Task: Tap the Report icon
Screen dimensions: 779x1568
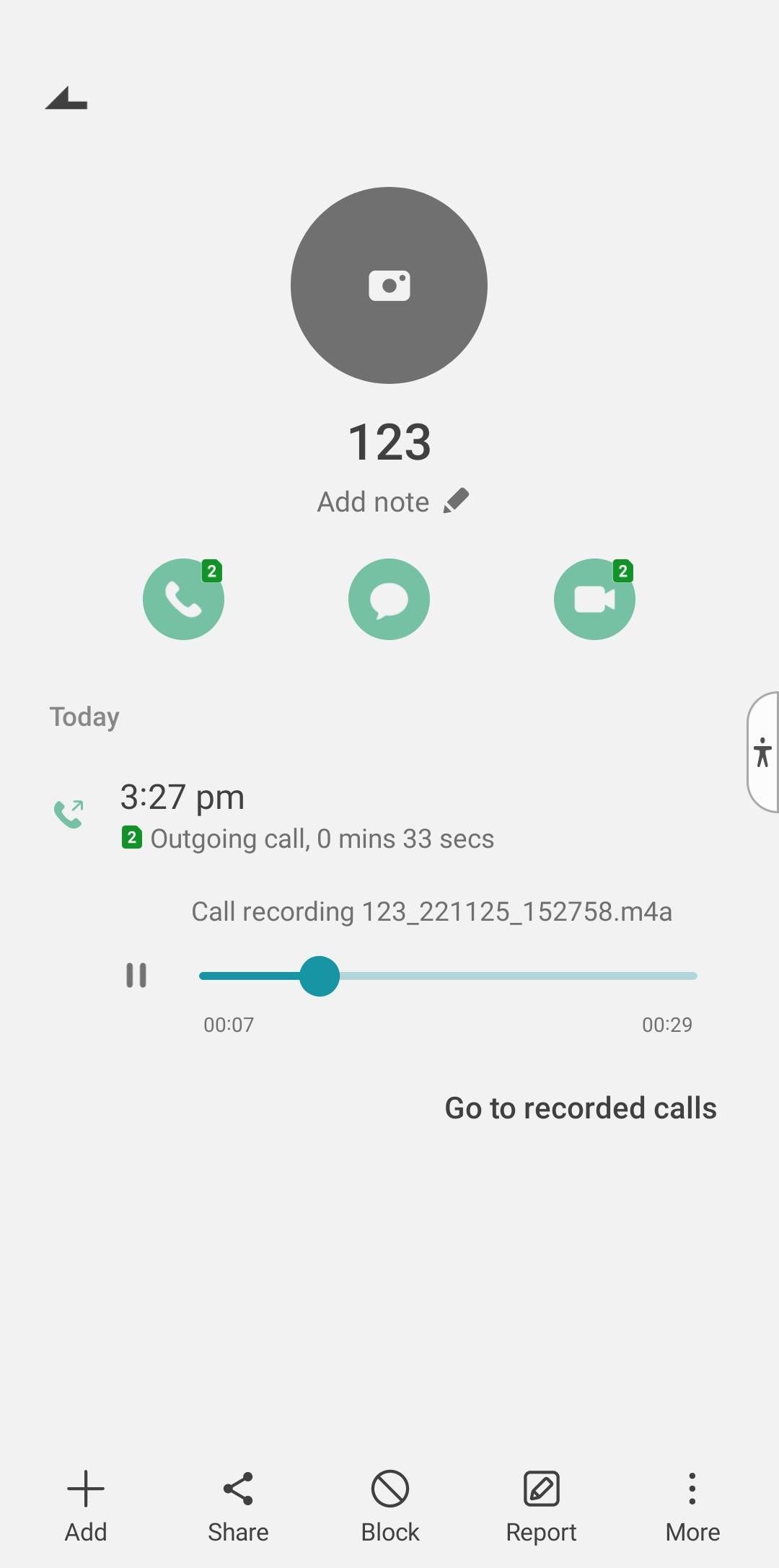Action: pos(541,1488)
